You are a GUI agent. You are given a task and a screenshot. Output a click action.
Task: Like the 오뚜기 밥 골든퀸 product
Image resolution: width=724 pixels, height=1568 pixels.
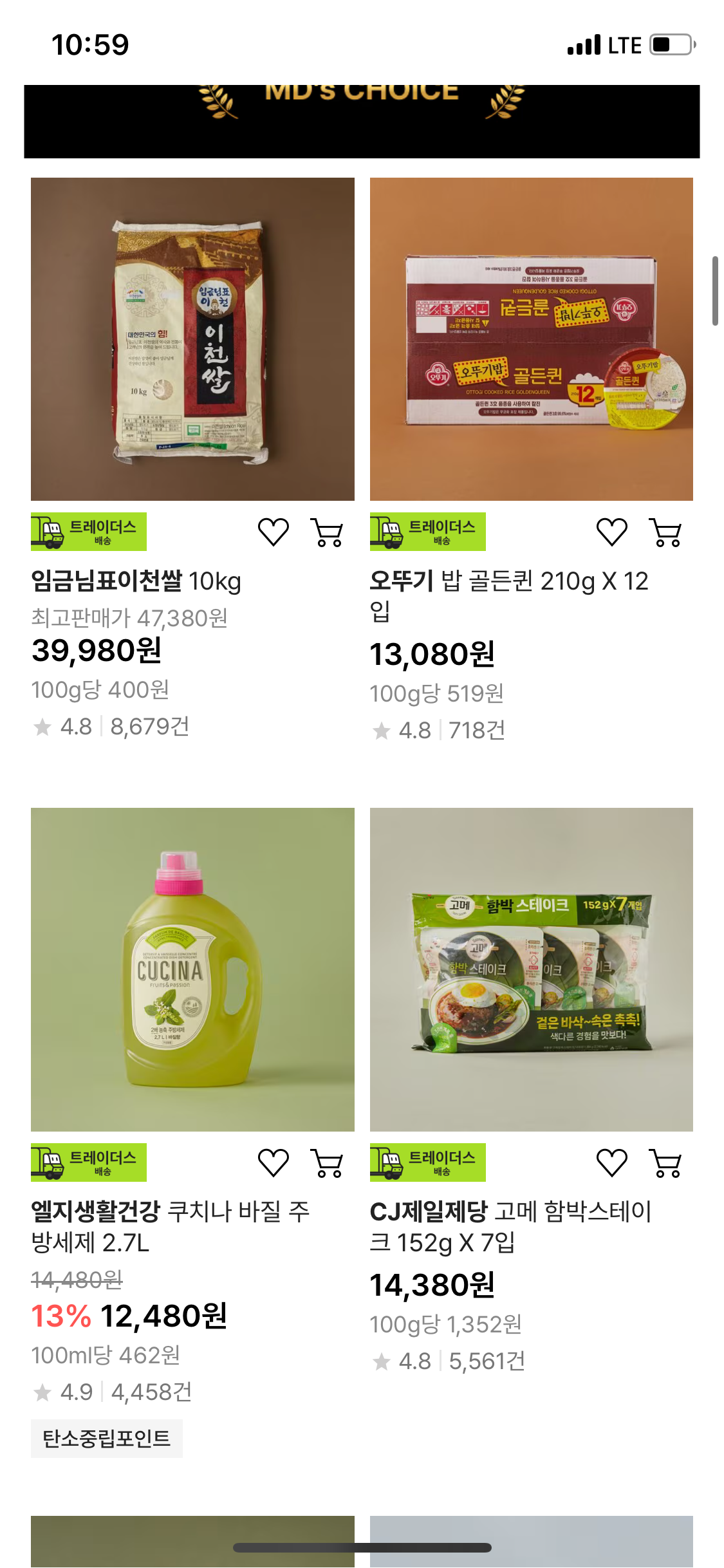pos(611,532)
